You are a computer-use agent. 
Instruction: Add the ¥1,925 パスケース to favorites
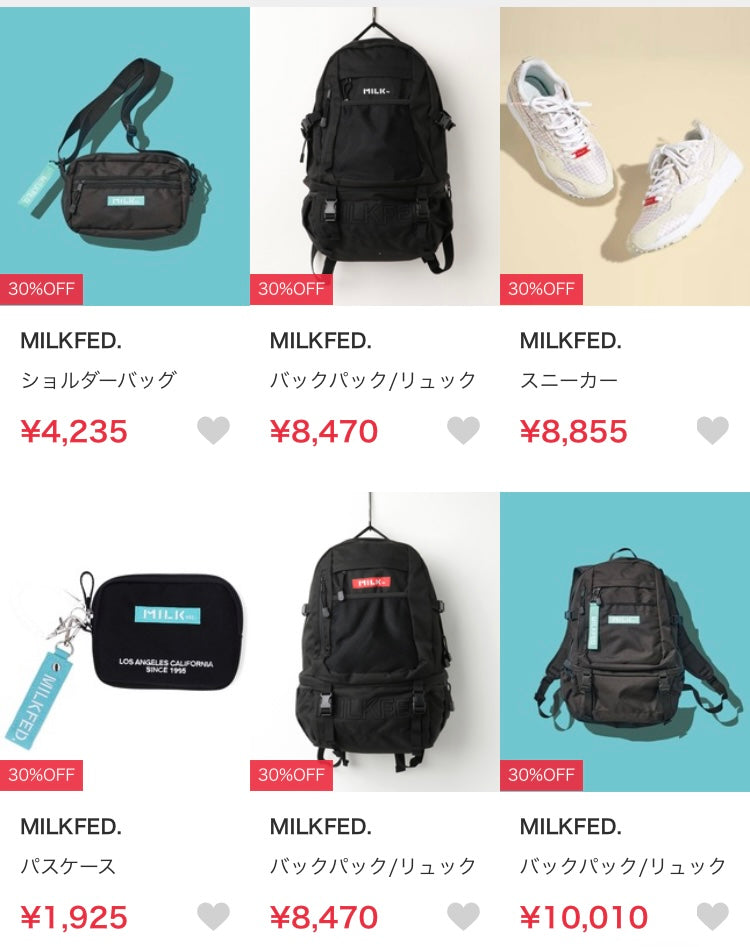213,916
